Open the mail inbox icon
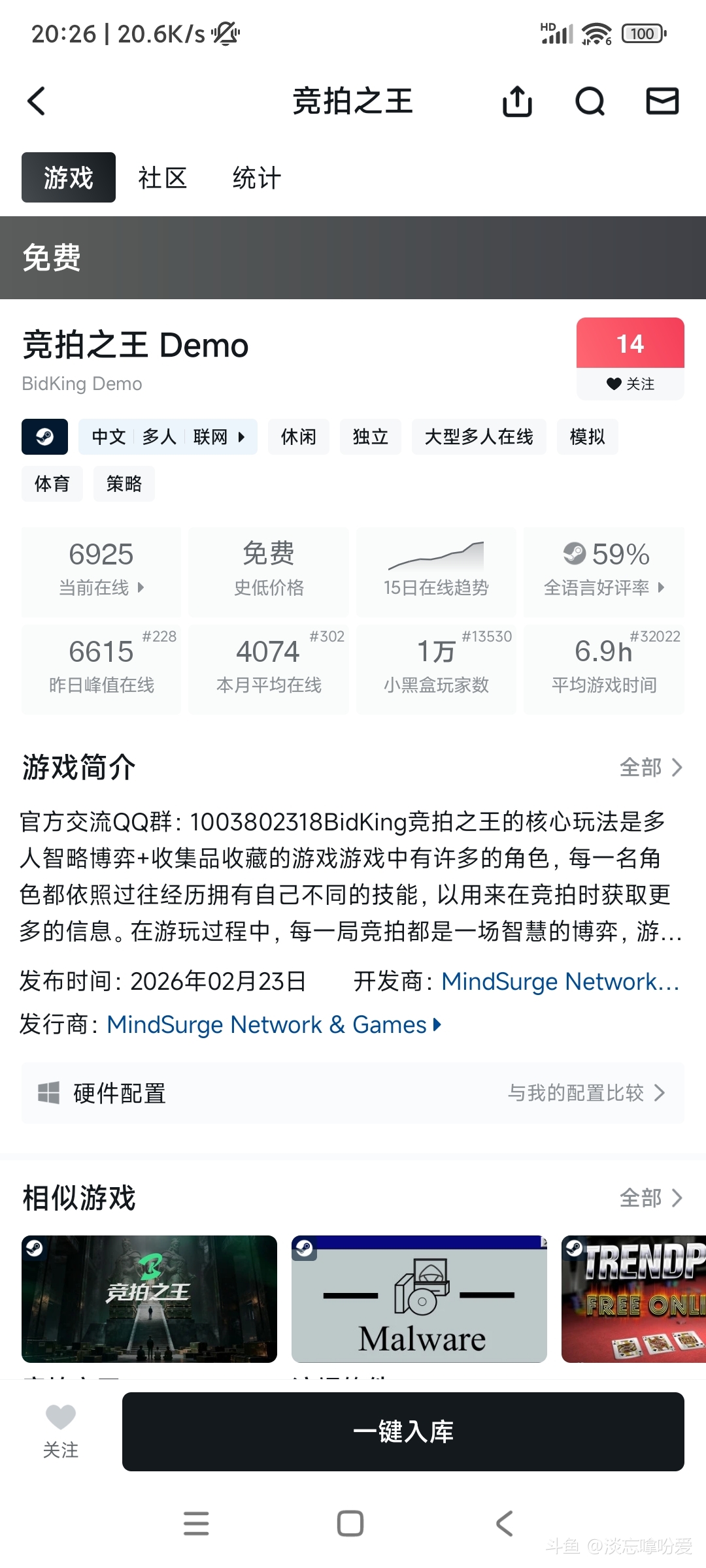This screenshot has height=1568, width=706. coord(662,102)
